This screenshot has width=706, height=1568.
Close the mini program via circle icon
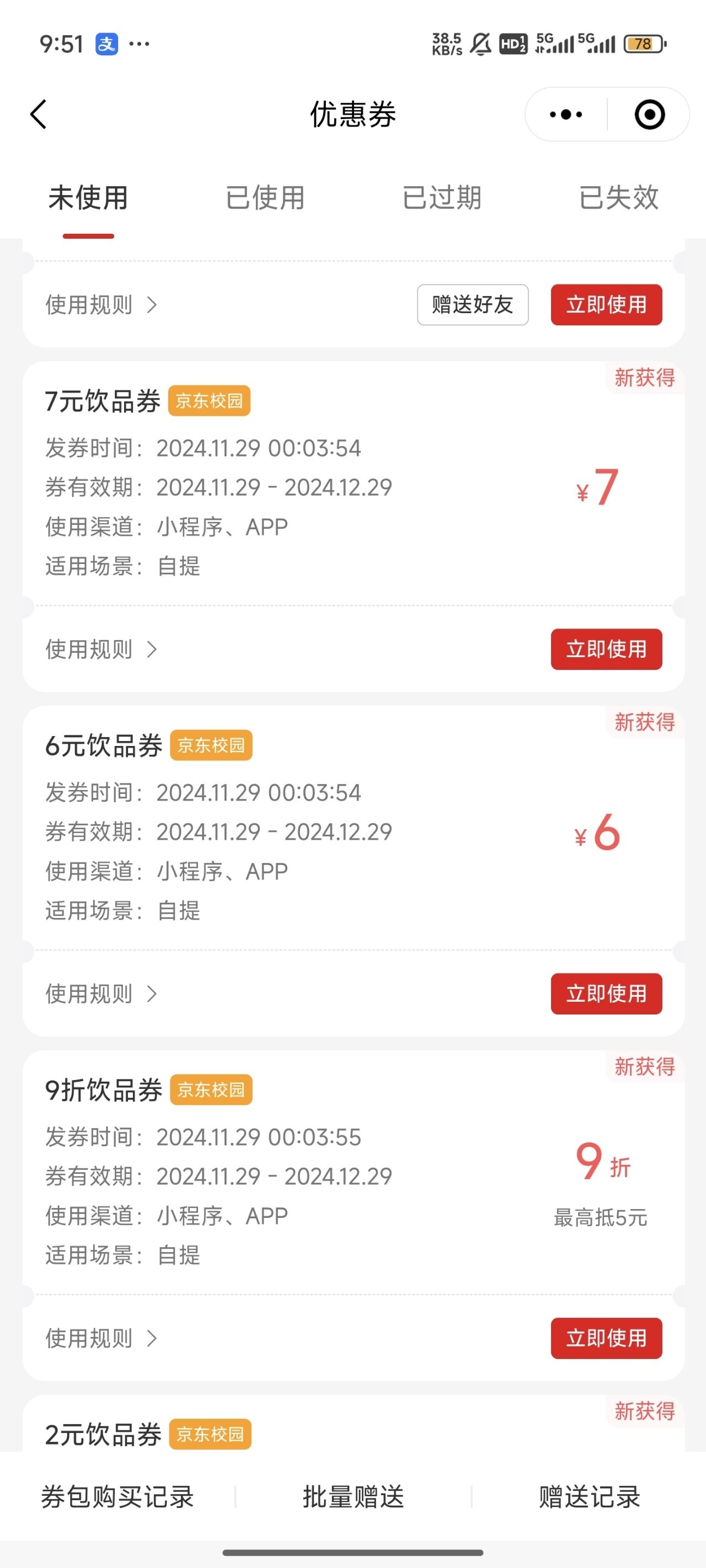[649, 115]
